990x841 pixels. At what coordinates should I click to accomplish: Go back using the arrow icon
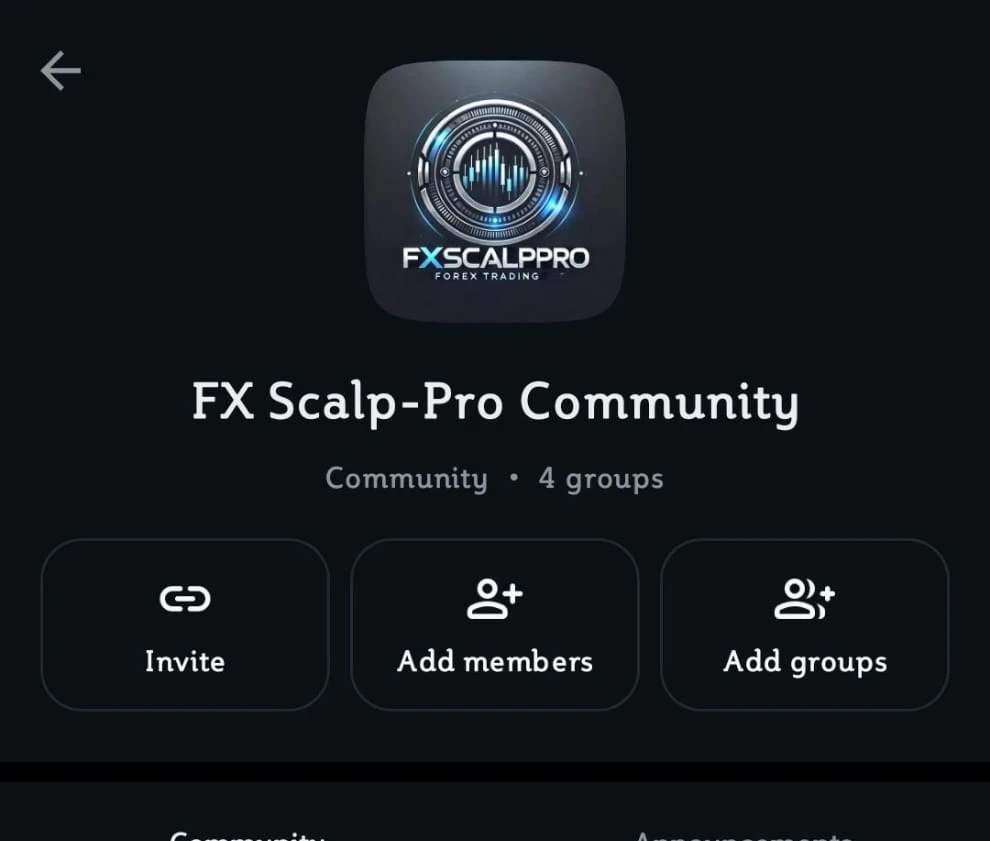(x=60, y=71)
